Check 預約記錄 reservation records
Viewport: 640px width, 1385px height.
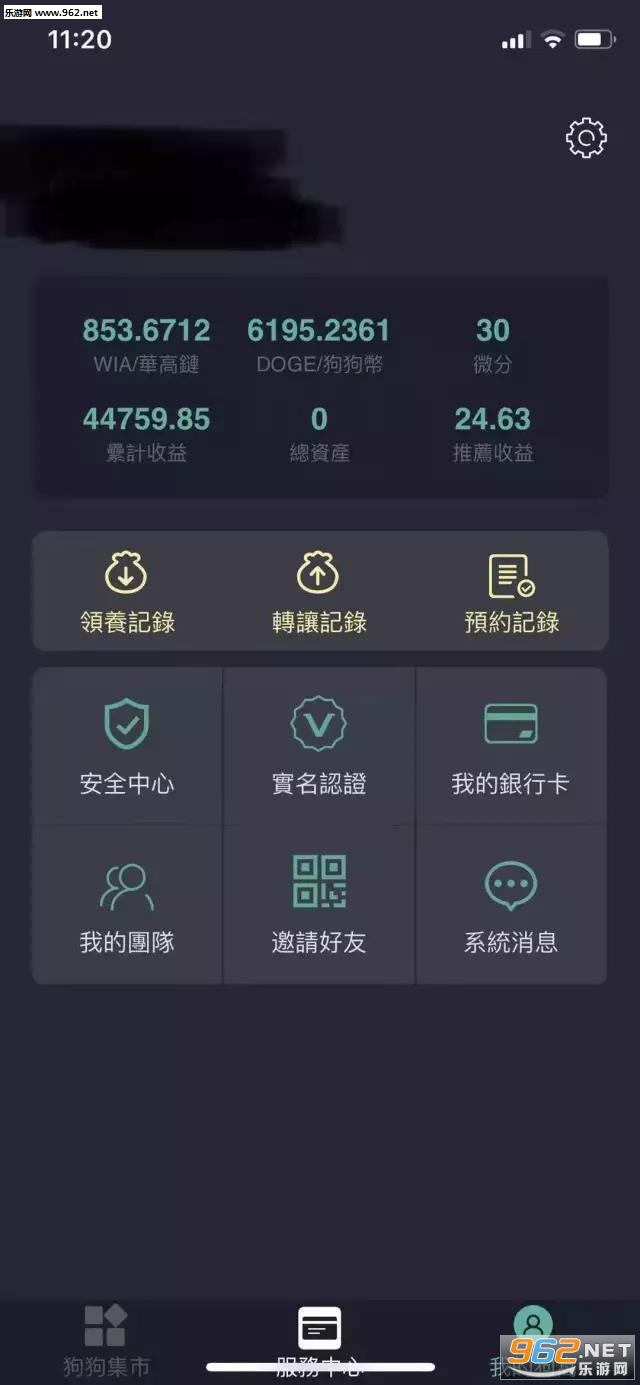point(511,592)
